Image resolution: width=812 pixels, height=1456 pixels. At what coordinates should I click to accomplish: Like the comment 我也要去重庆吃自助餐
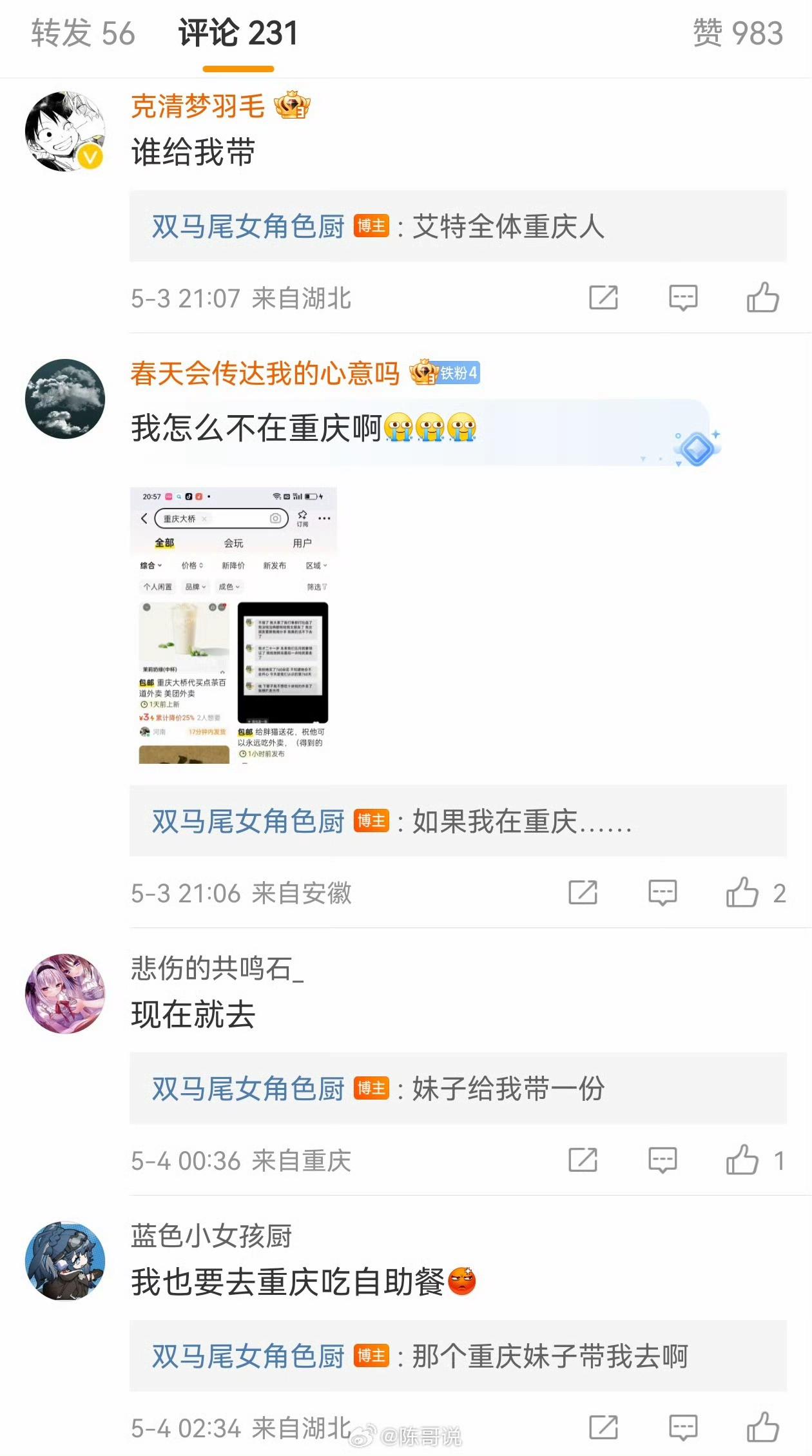pyautogui.click(x=763, y=1428)
